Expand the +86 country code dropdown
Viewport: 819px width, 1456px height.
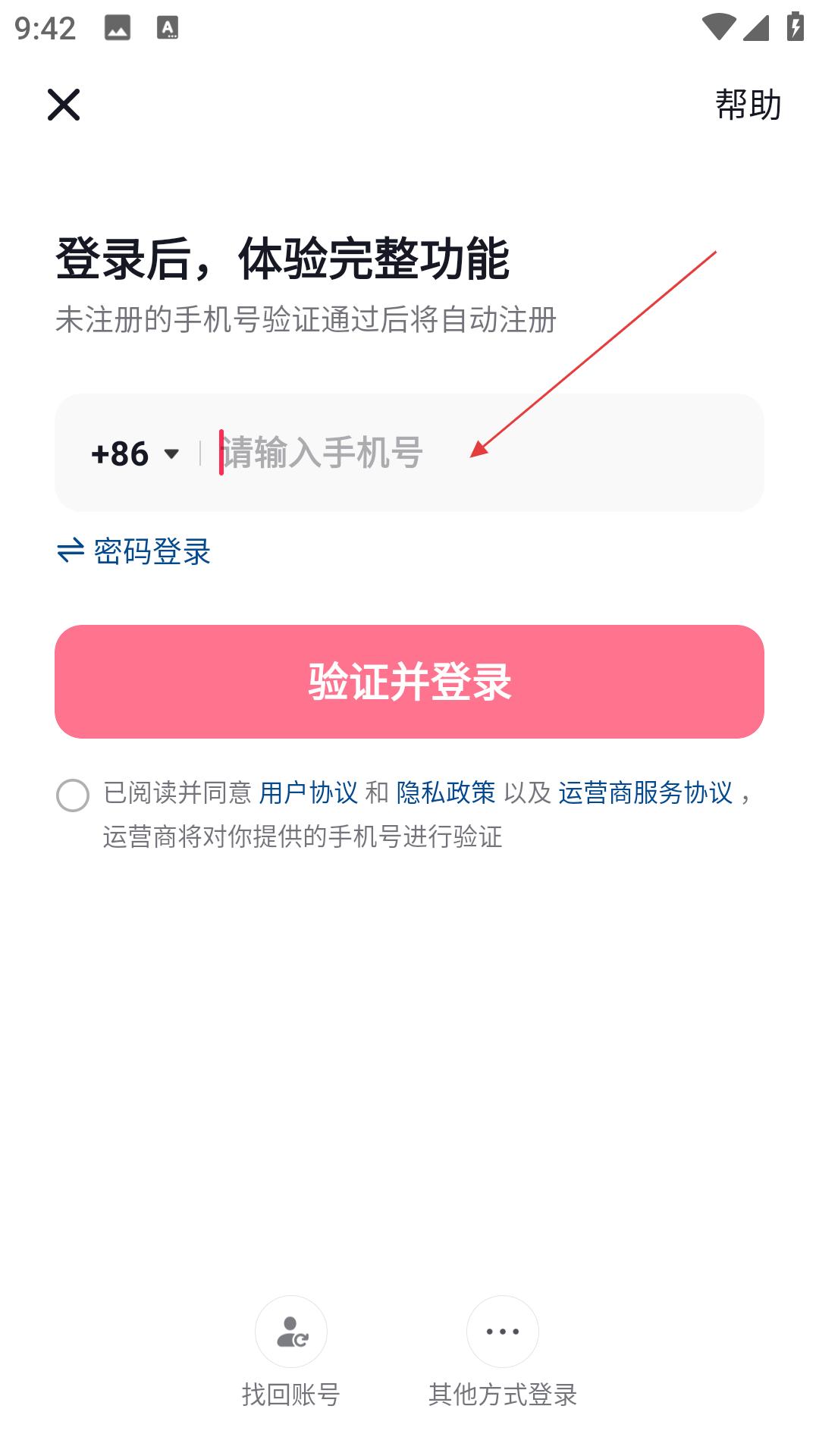pyautogui.click(x=135, y=453)
